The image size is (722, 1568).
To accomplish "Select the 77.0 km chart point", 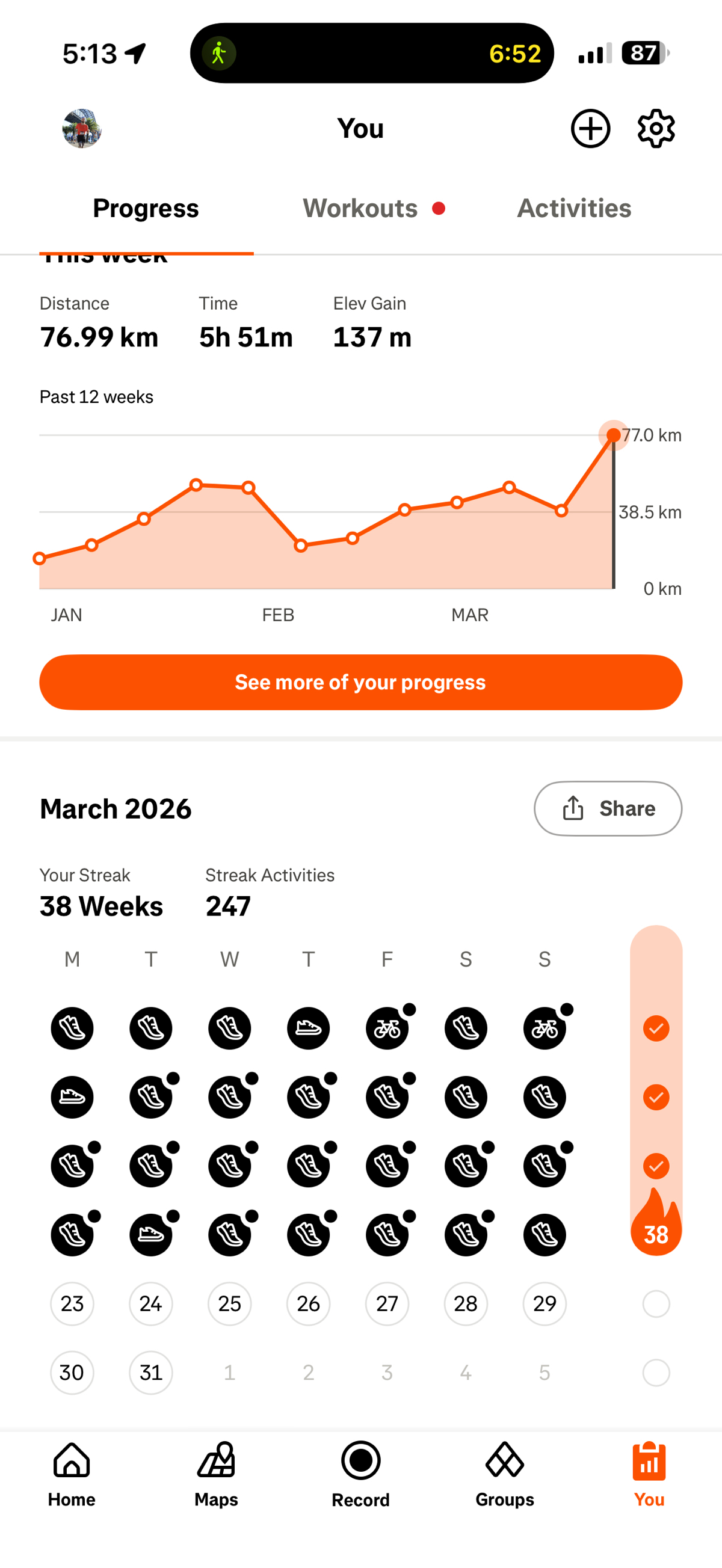I will point(613,435).
